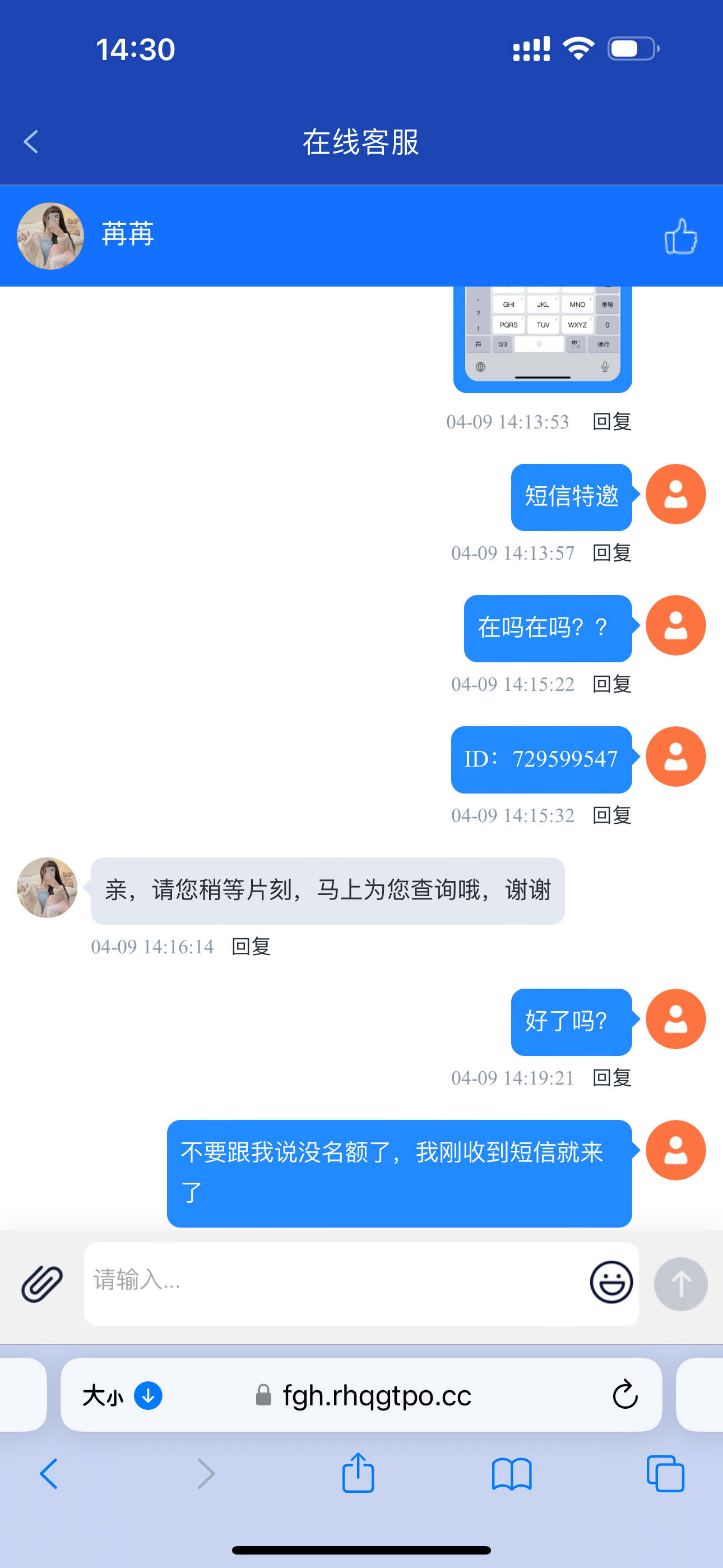Go back using the chat header chevron

[30, 141]
